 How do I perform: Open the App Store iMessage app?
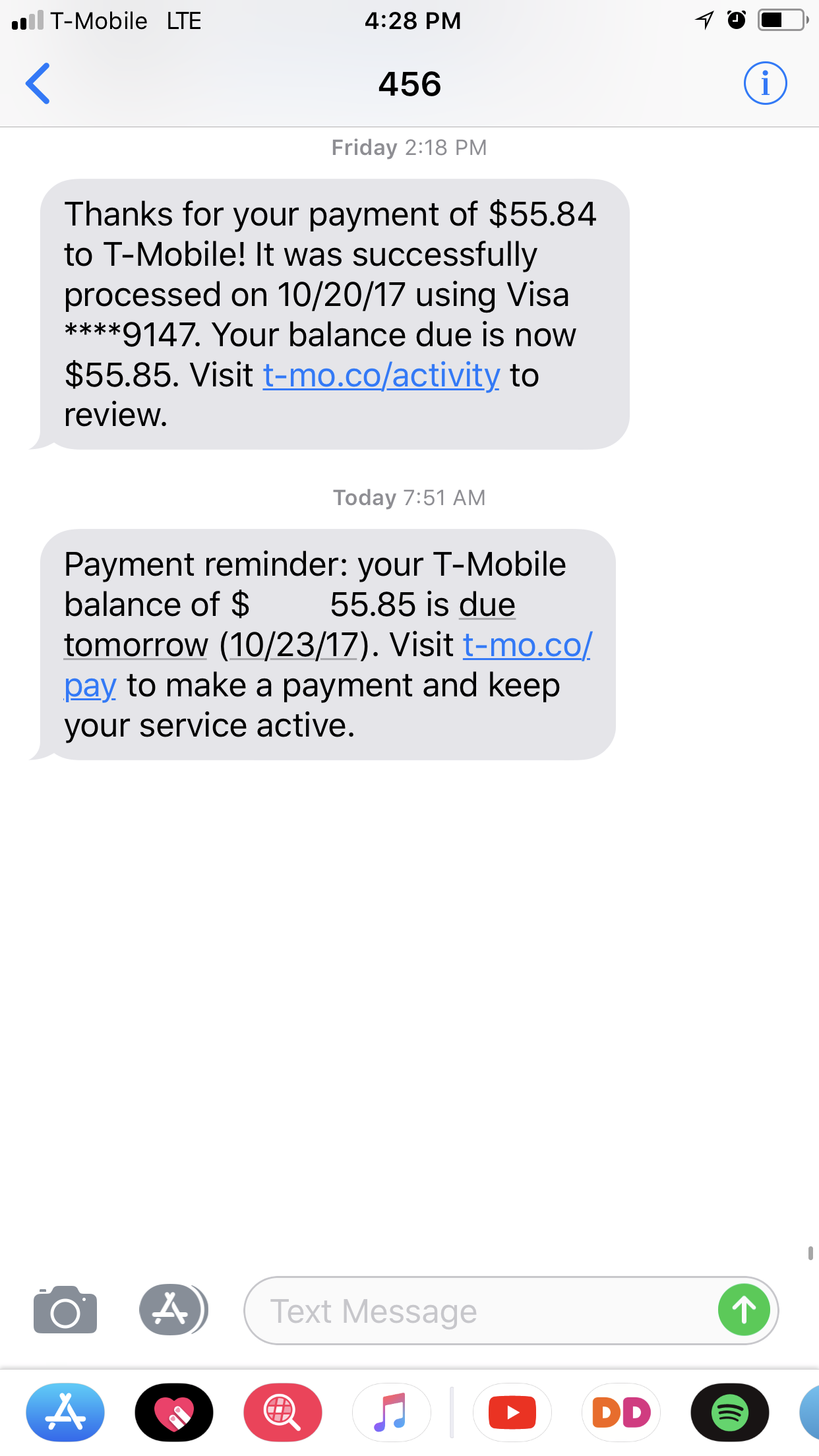(65, 1412)
